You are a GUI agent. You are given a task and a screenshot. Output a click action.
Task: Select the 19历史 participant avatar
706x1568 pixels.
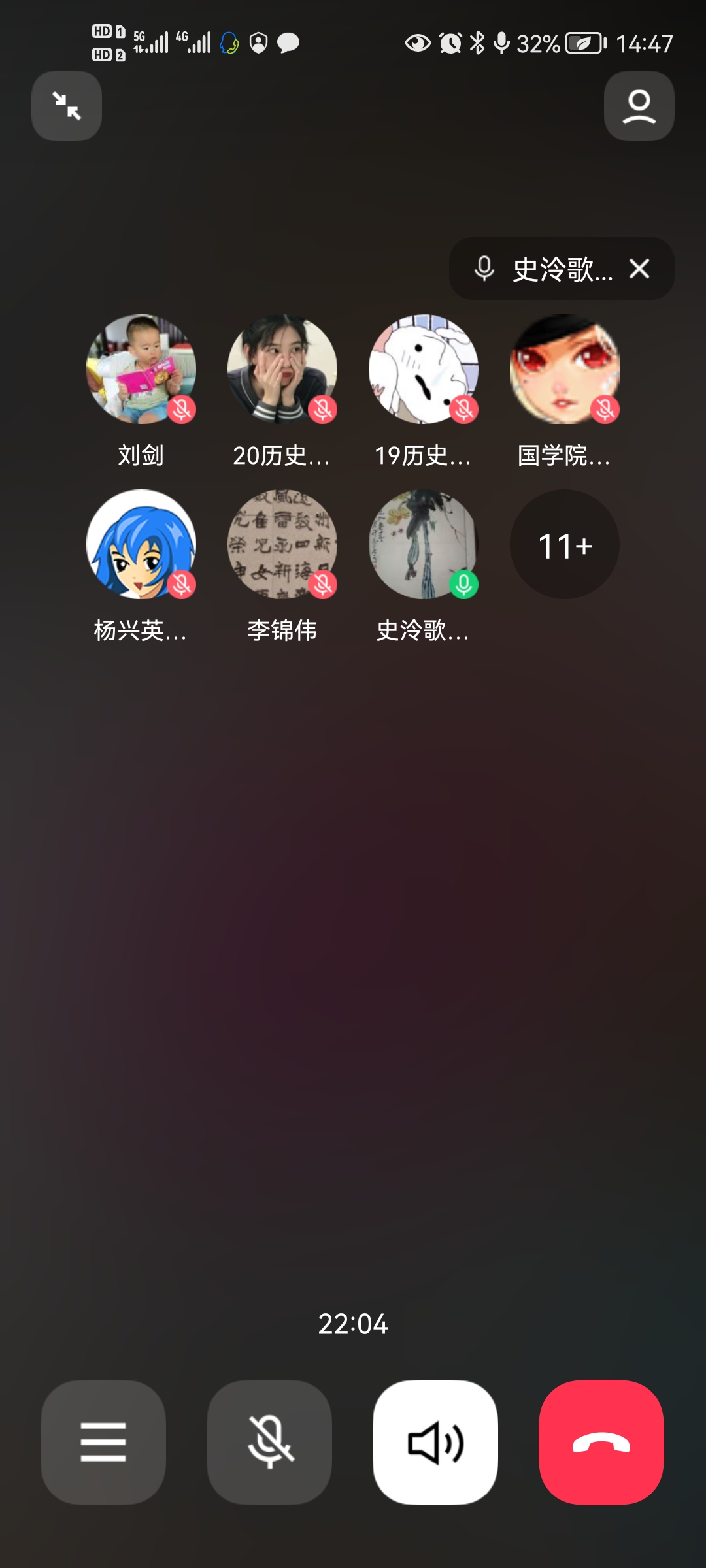click(424, 369)
